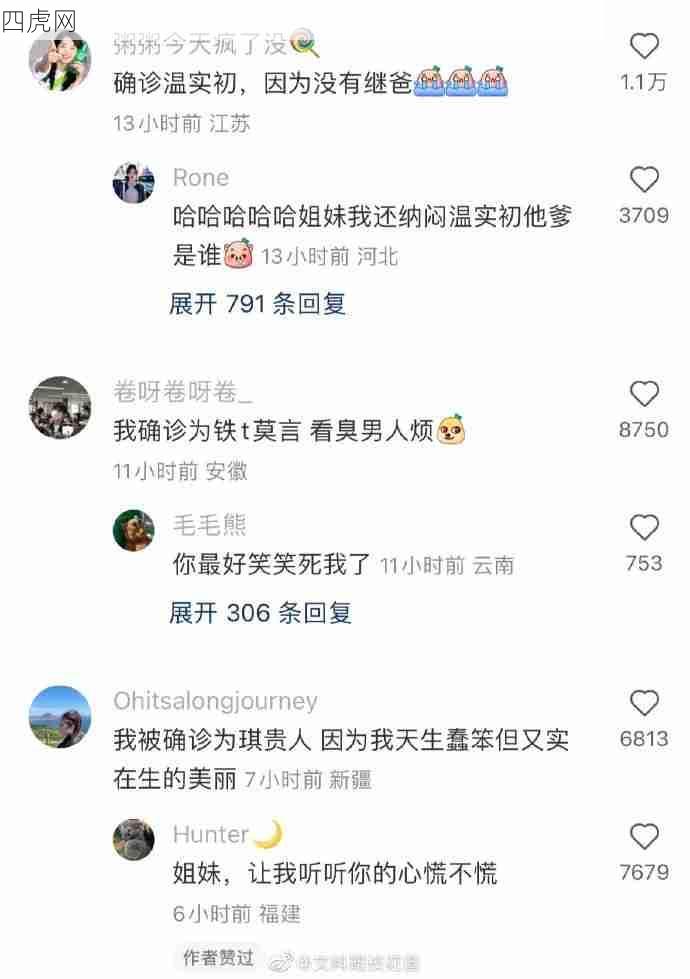This screenshot has width=690, height=979.
Task: Like the comment by 粥粥今天疯了没
Action: 645,46
